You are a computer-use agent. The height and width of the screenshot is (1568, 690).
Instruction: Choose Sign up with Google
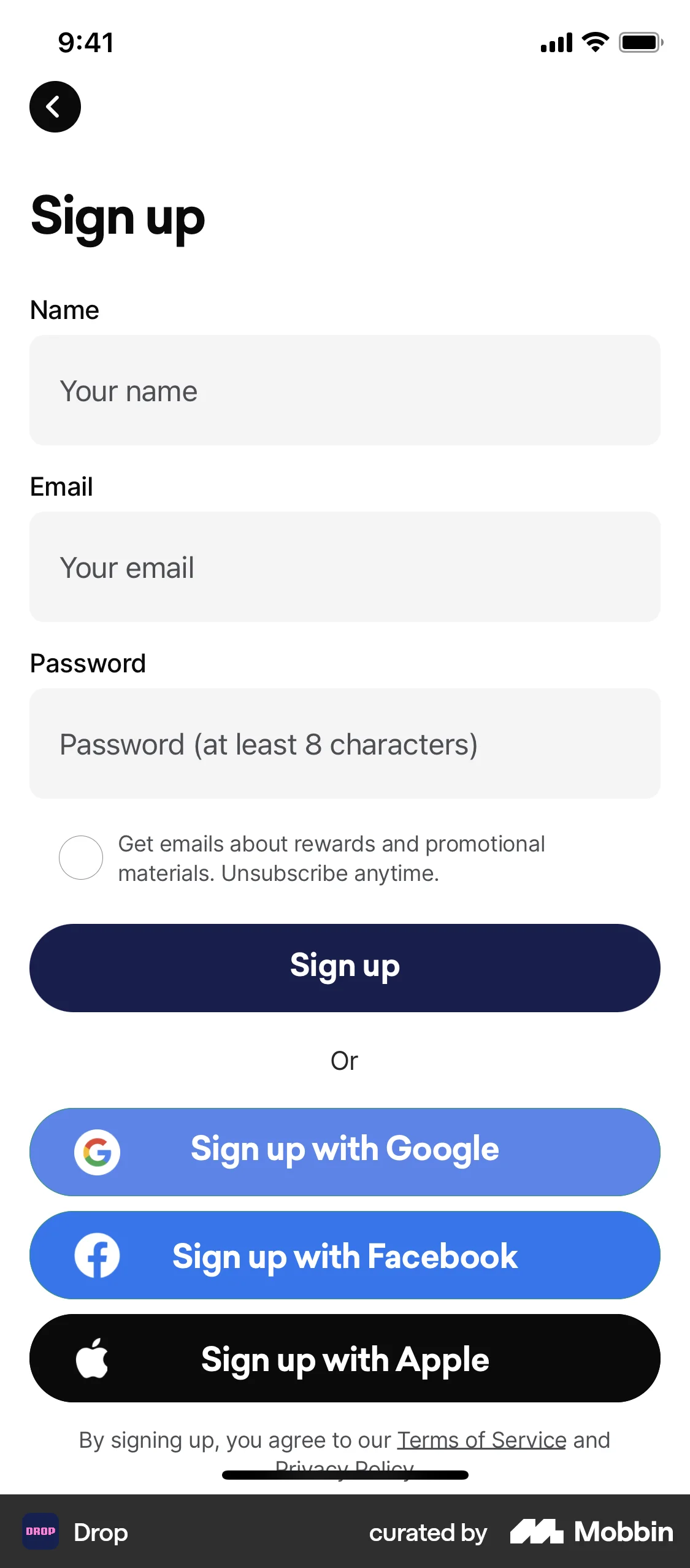(345, 1151)
